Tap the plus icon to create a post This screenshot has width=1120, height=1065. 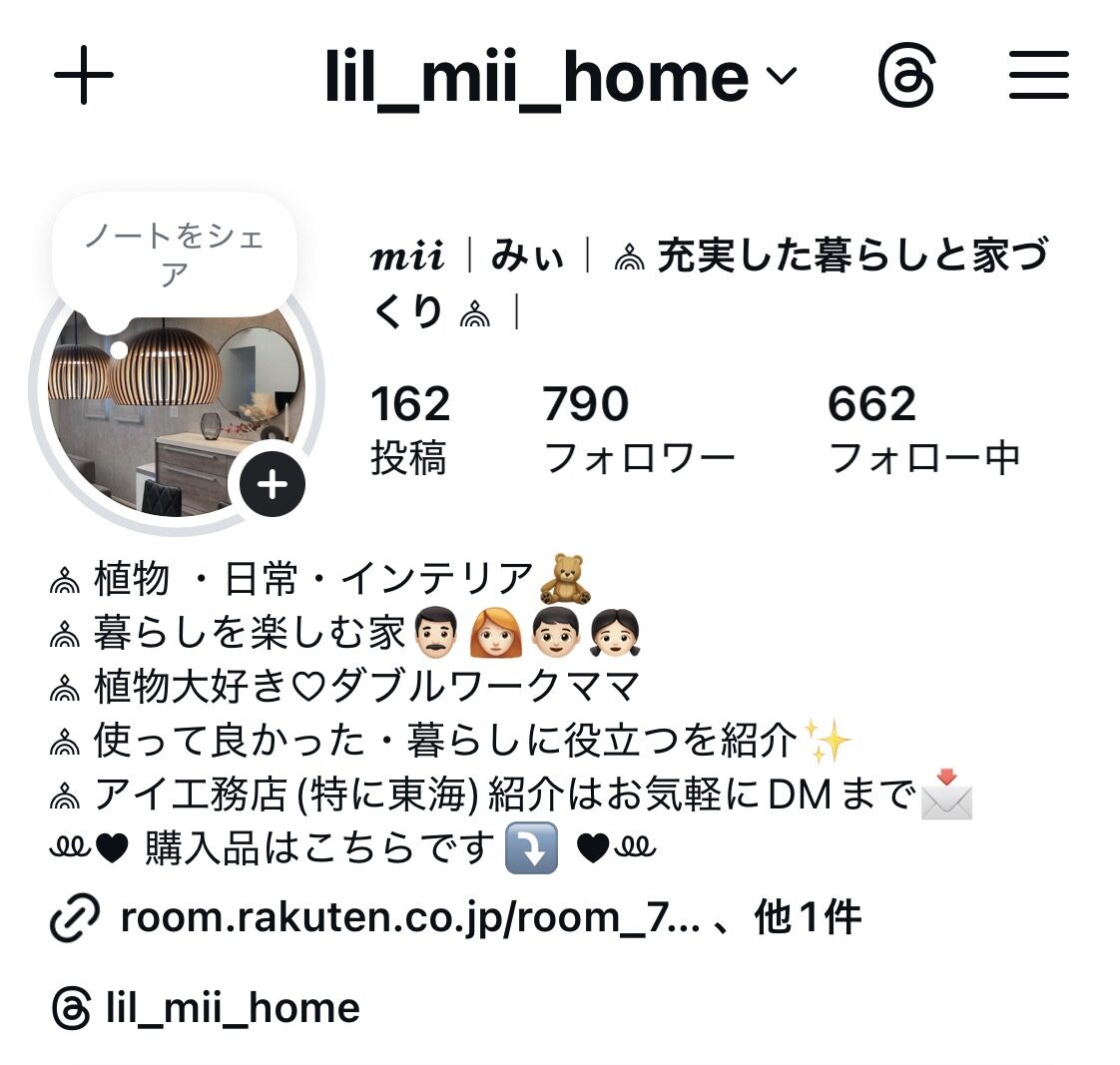84,76
